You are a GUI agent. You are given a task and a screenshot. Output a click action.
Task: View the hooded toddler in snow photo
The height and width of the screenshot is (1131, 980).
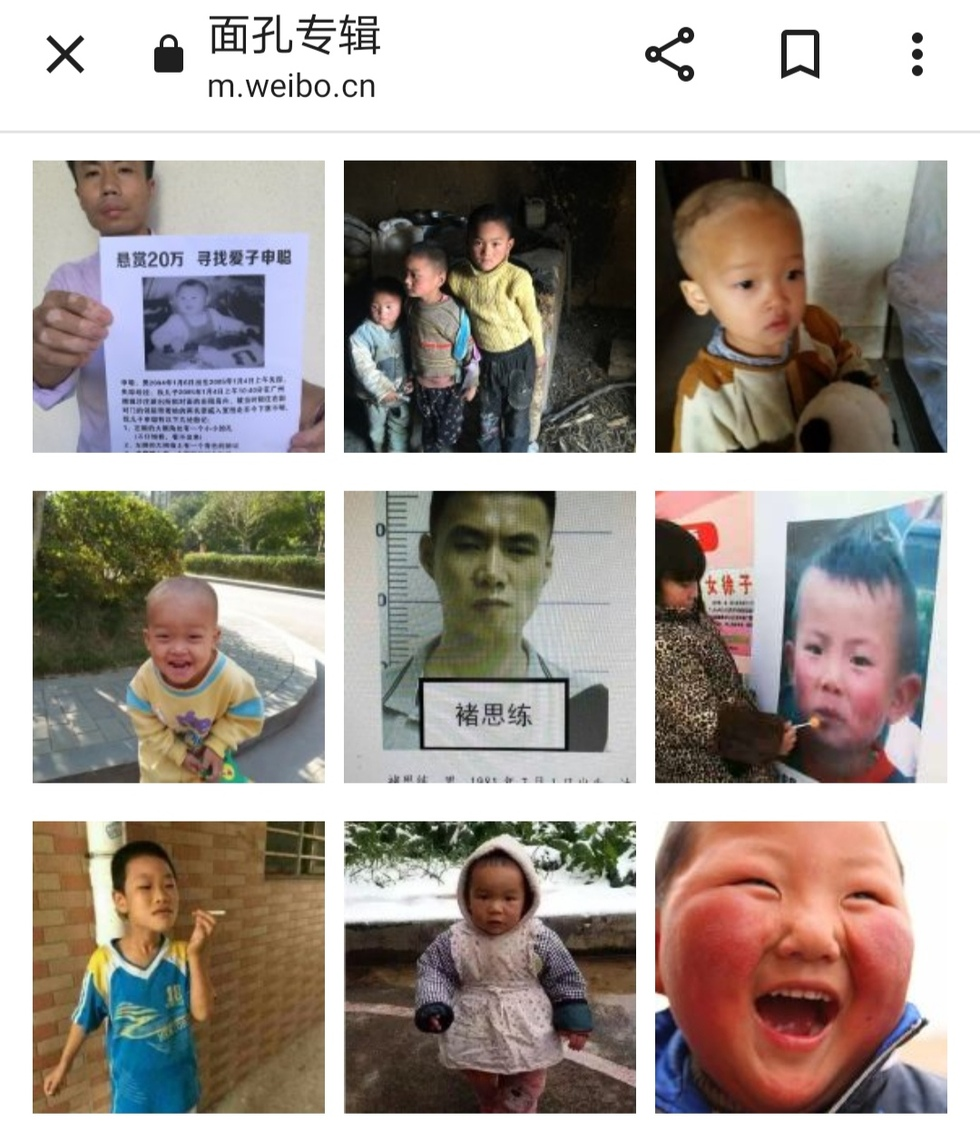[490, 966]
